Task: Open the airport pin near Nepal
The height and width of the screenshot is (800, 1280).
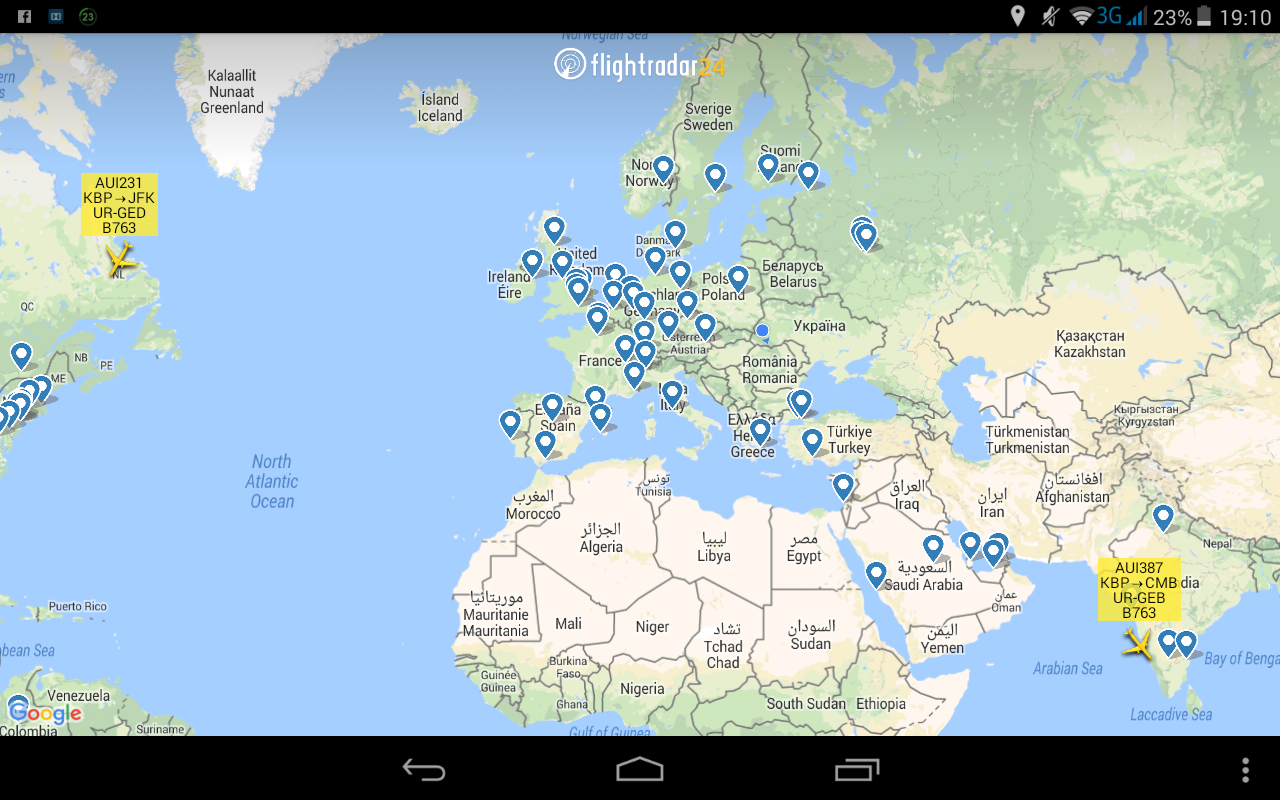Action: tap(1162, 517)
